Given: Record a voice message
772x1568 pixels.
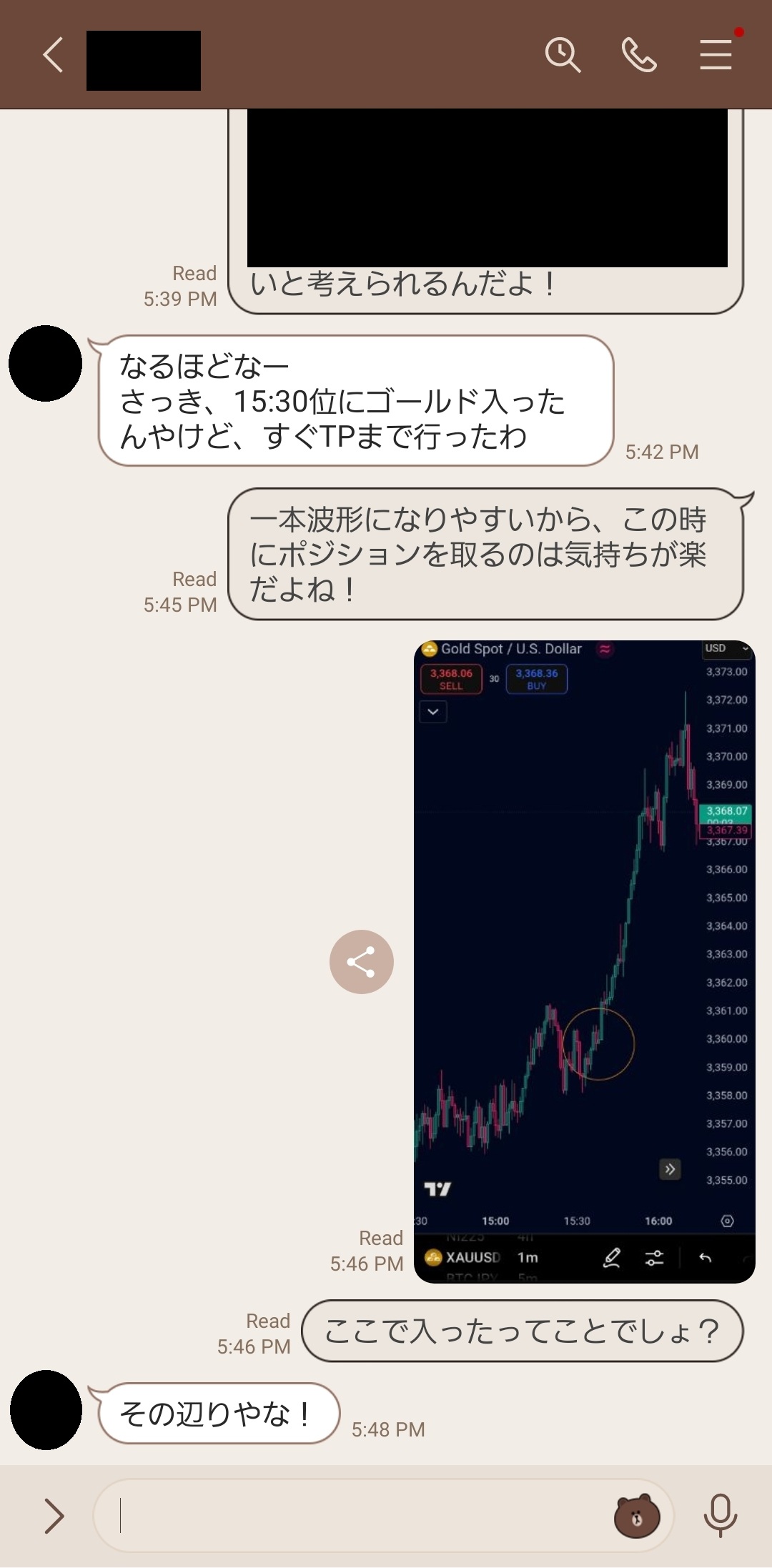Looking at the screenshot, I should [x=720, y=1516].
